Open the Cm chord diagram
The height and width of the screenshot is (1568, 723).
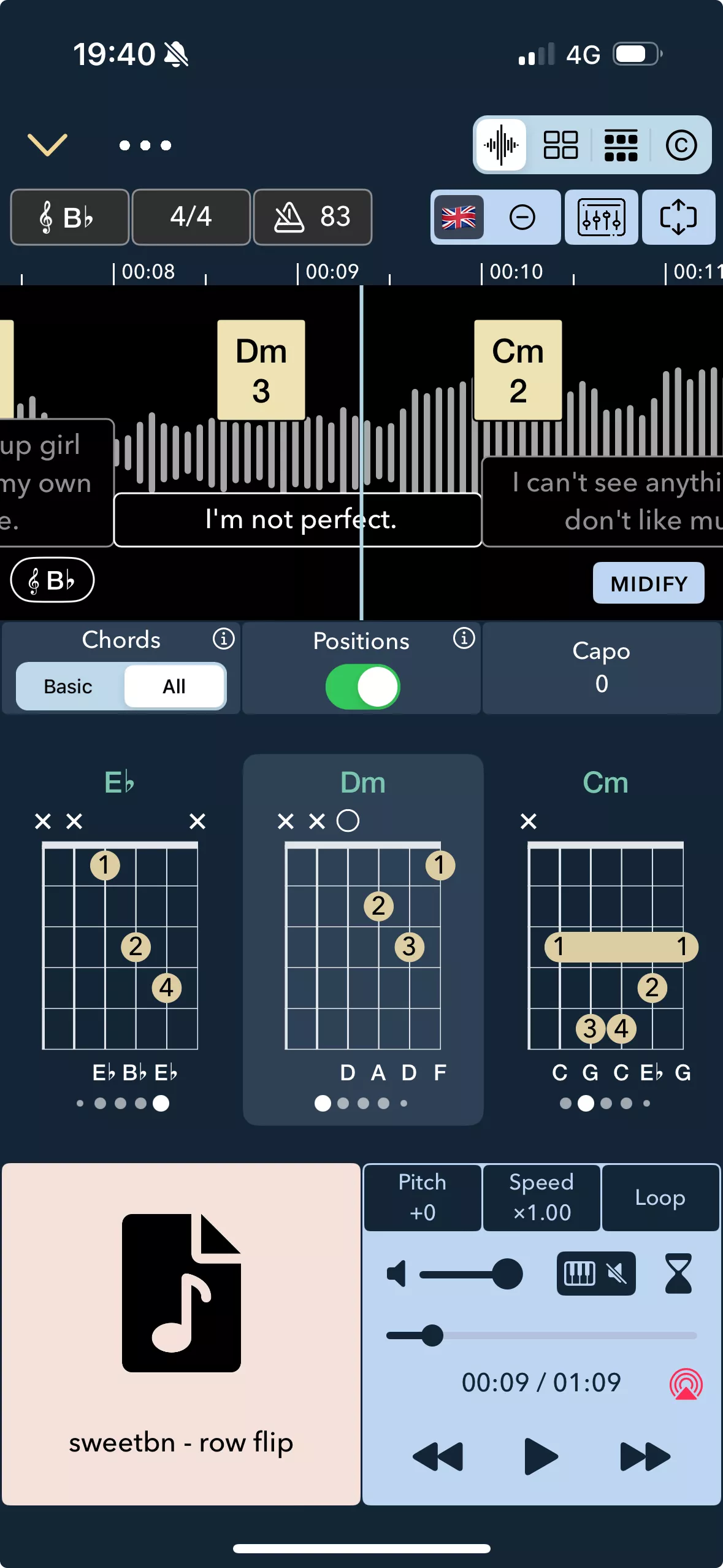click(x=605, y=939)
